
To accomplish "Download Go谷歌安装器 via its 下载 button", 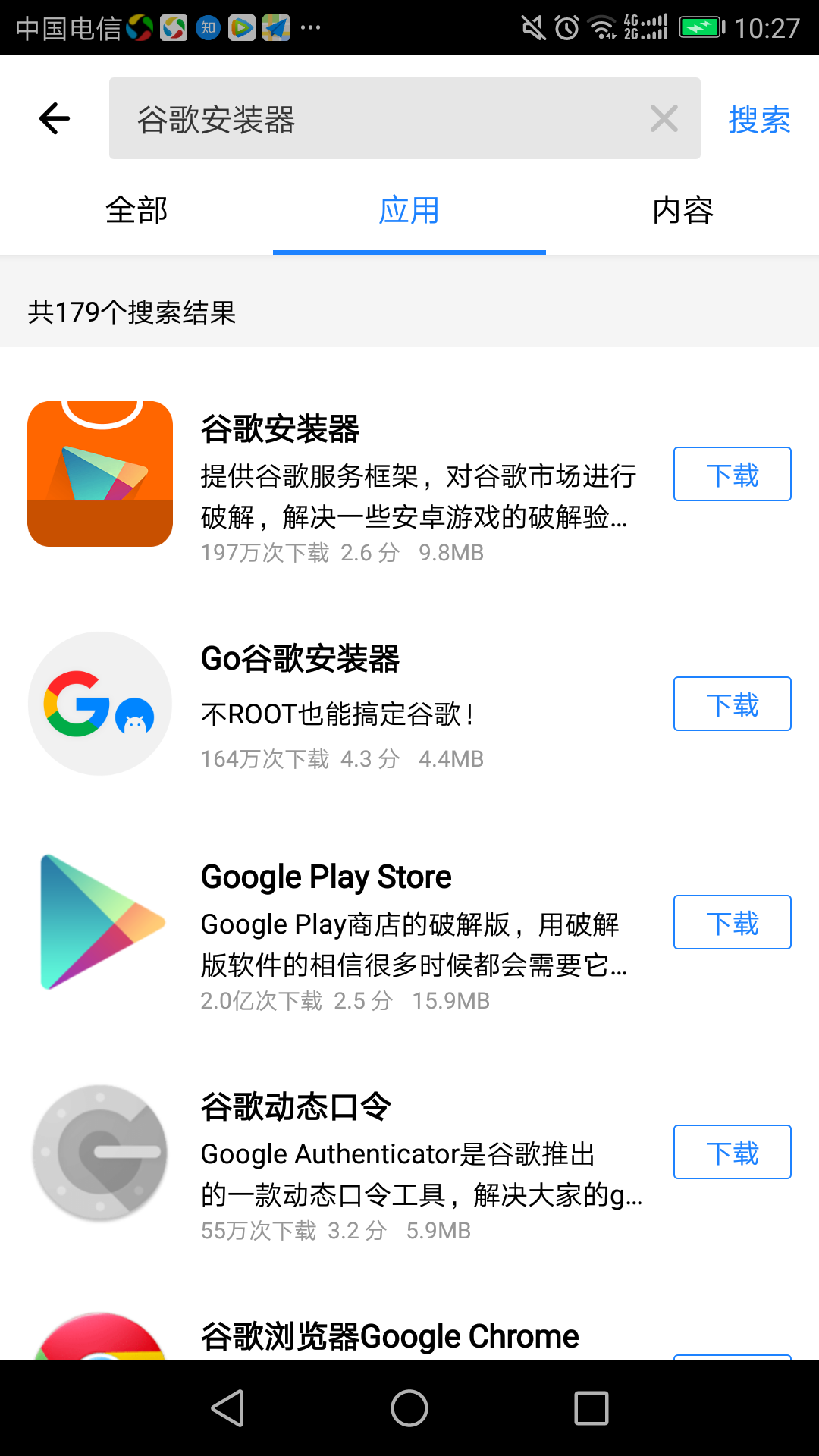I will pyautogui.click(x=731, y=704).
